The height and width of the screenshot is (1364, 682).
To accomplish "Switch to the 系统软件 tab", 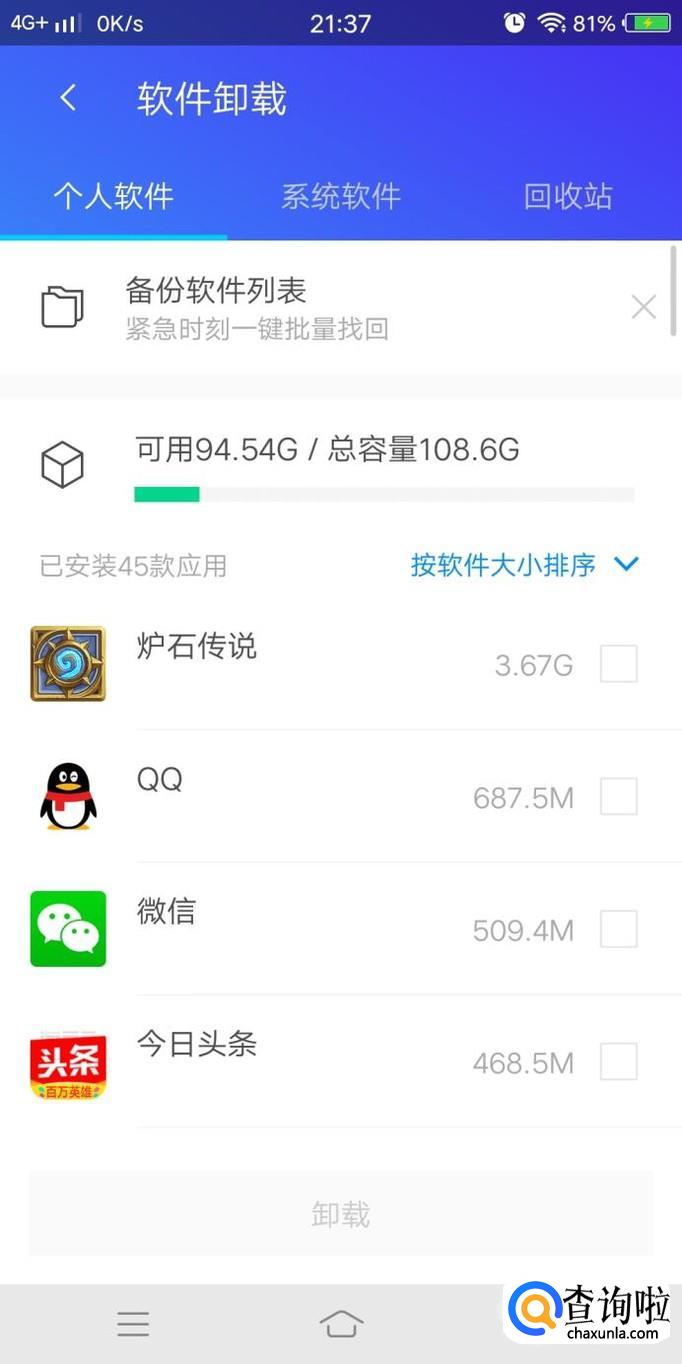I will [x=340, y=196].
